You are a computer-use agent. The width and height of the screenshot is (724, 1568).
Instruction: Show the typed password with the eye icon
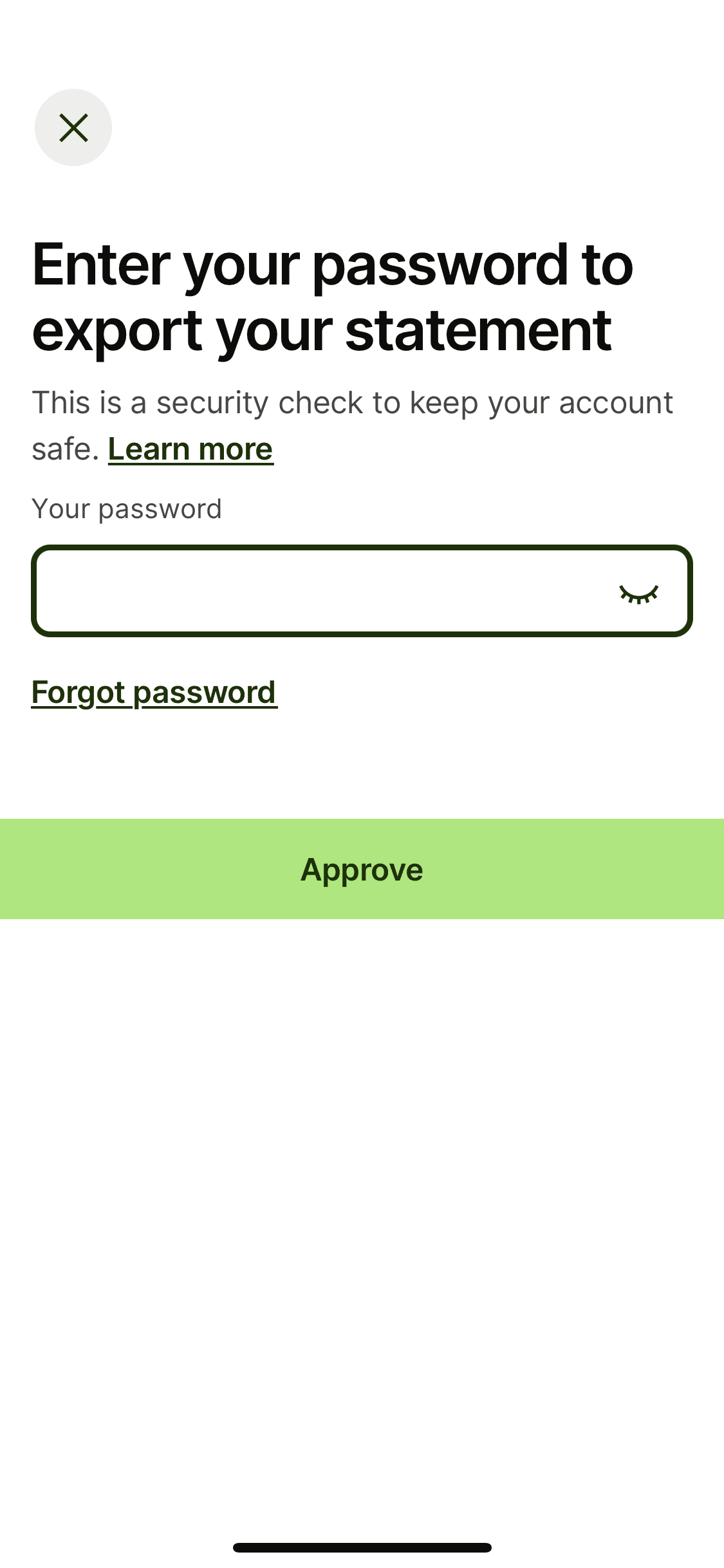(638, 593)
